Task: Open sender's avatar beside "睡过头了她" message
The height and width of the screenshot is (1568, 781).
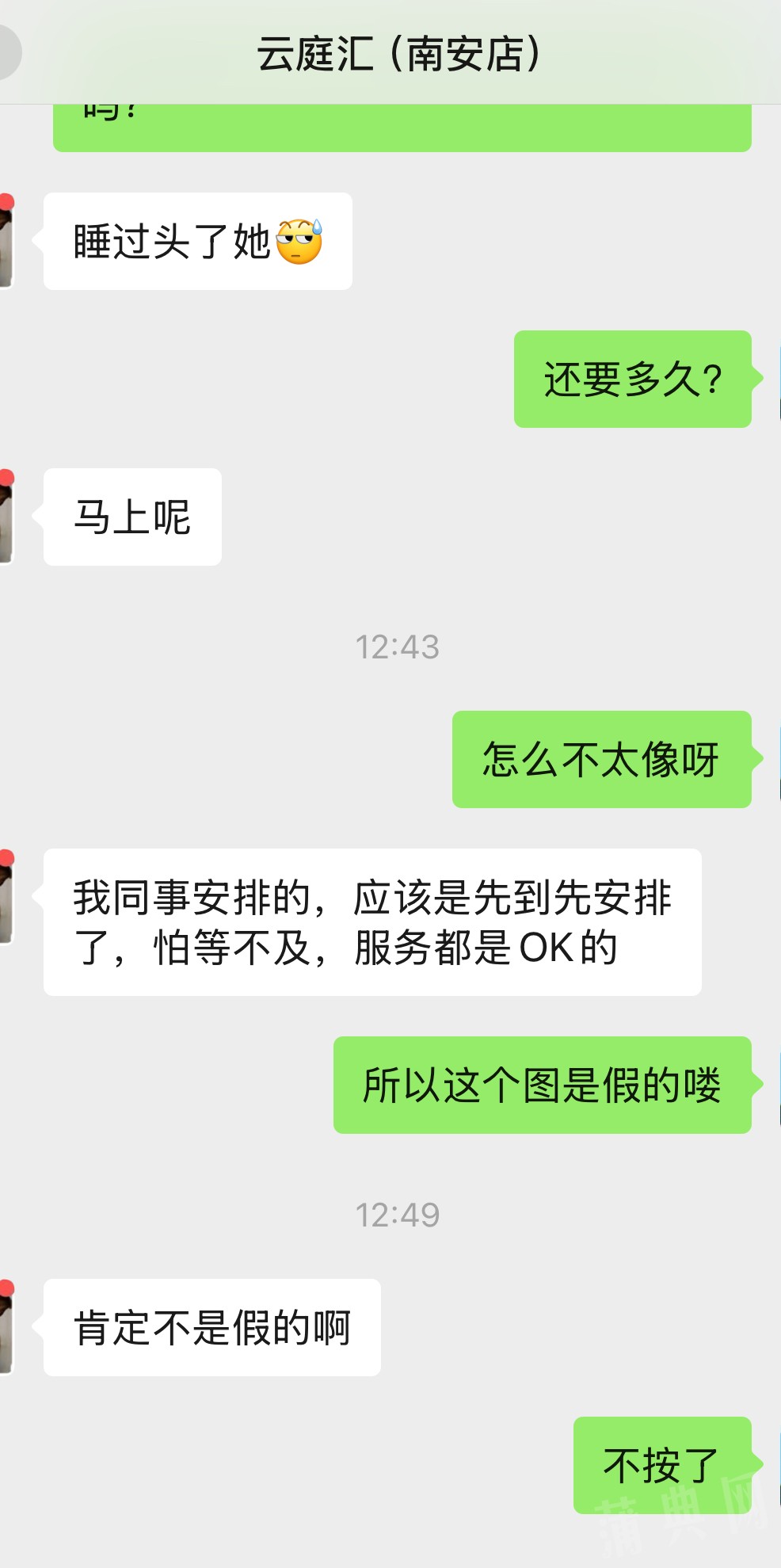Action: point(6,242)
